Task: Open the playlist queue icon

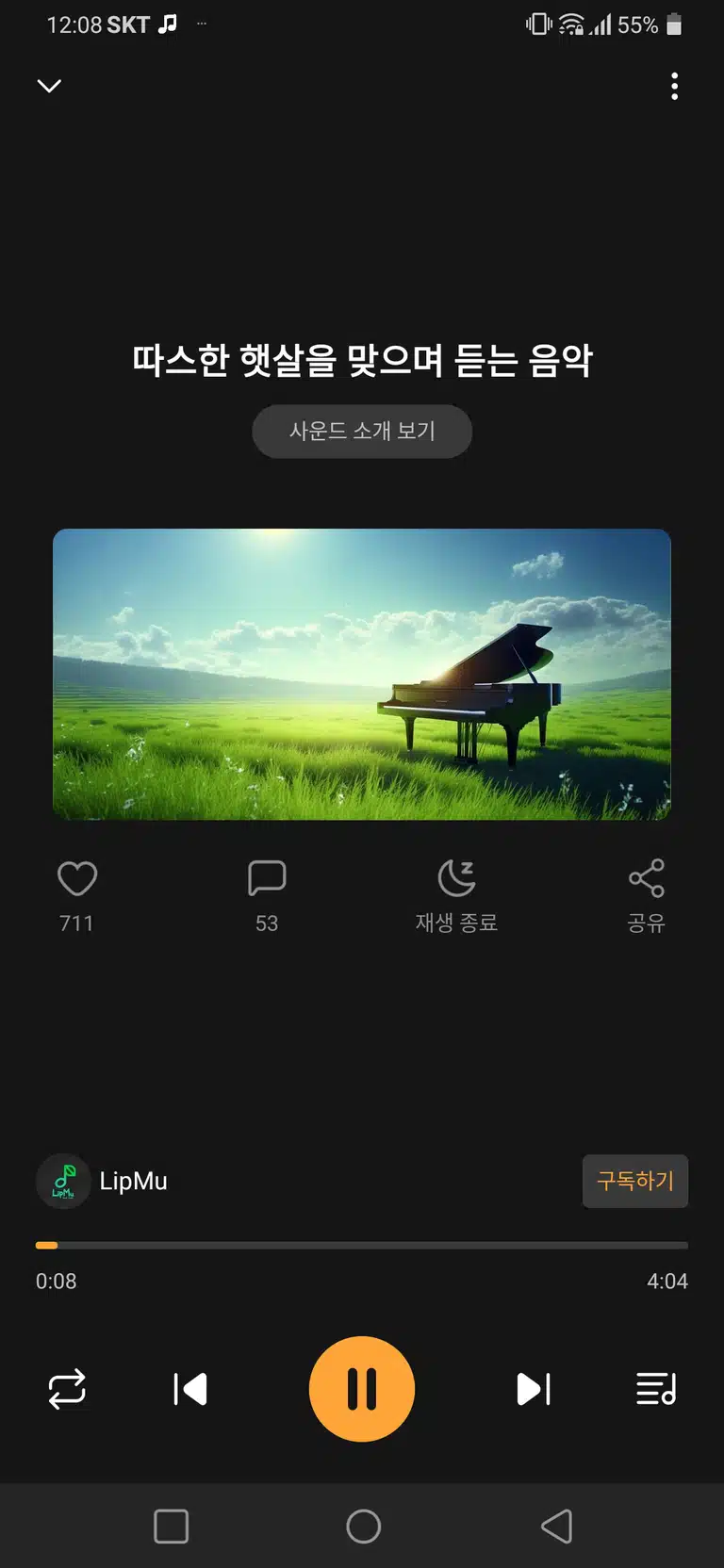Action: click(x=656, y=1389)
